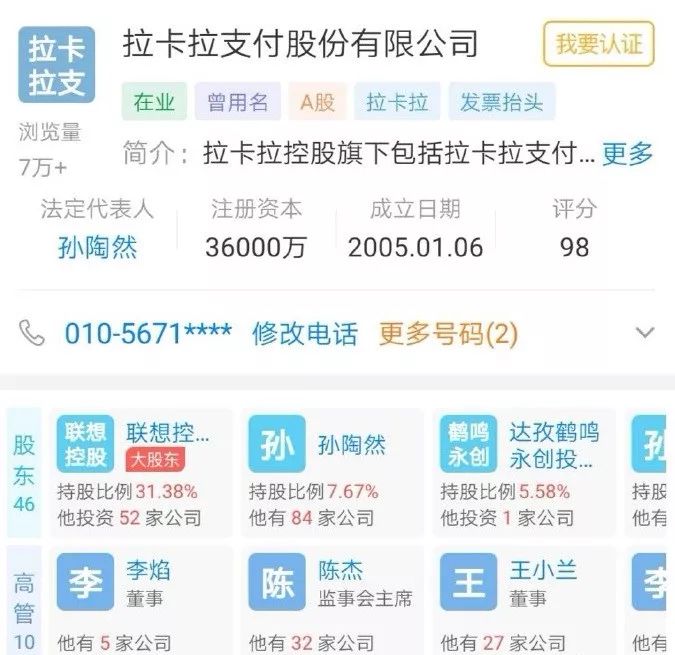Select the 曾用名 tag
The image size is (675, 655).
[x=237, y=102]
